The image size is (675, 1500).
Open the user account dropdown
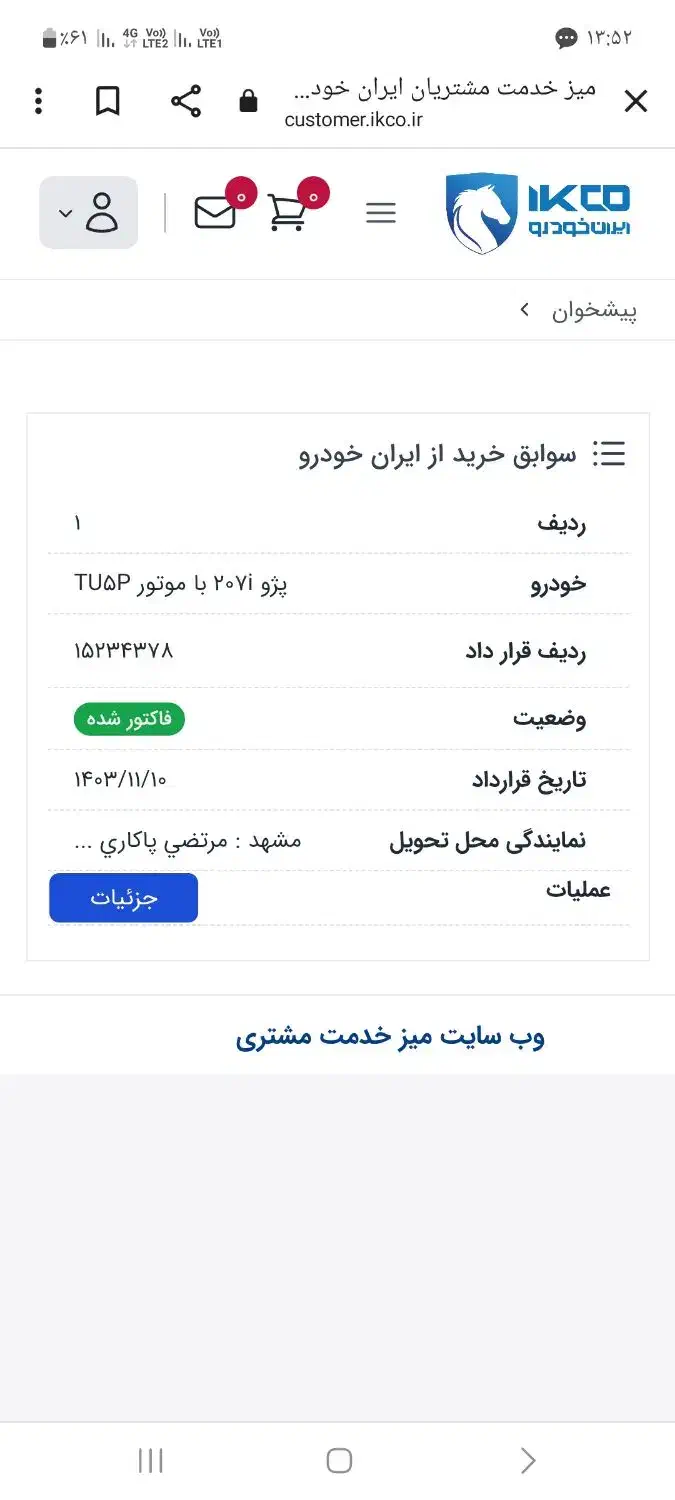click(x=89, y=212)
